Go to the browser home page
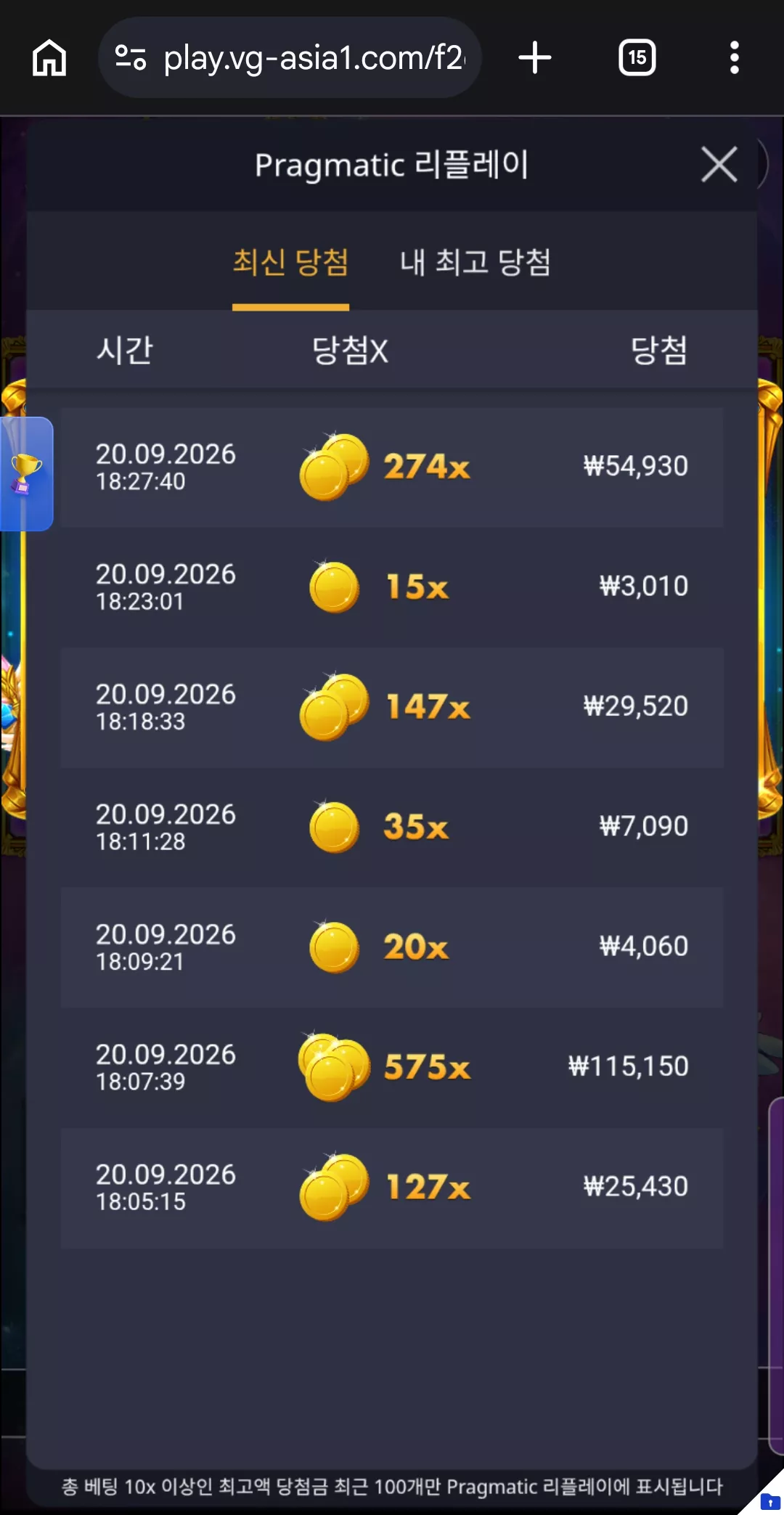 (x=49, y=57)
